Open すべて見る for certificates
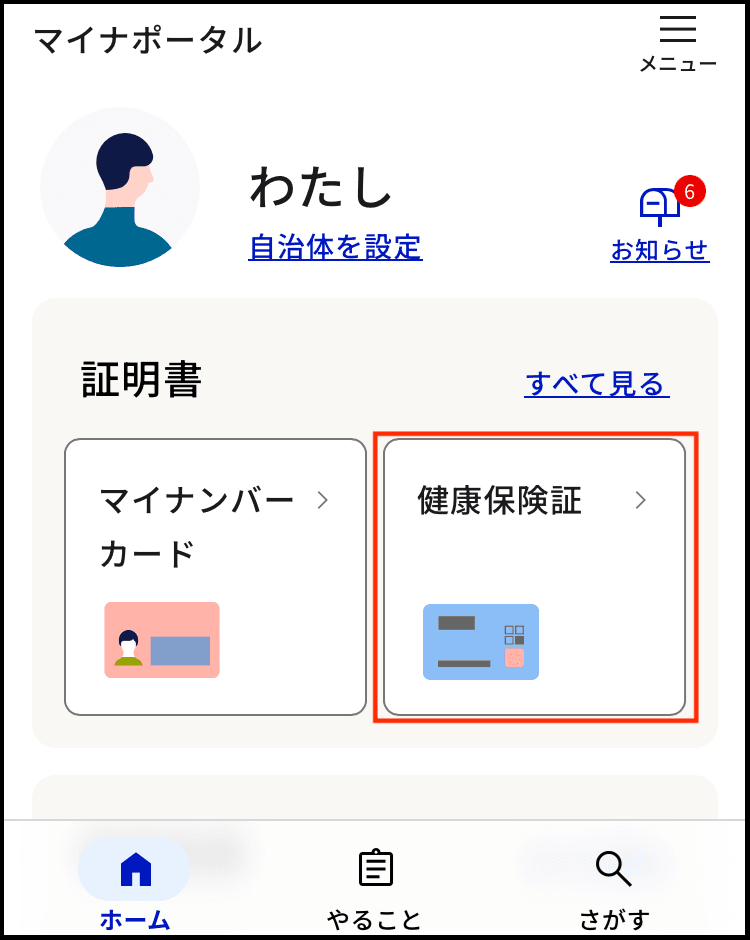This screenshot has height=940, width=750. [x=597, y=383]
